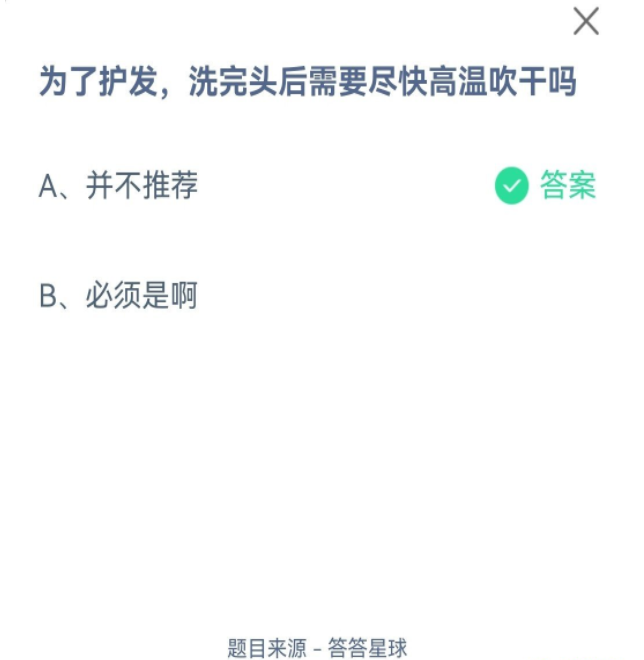Select answer A、并不推荐
This screenshot has height=660, width=644.
[x=119, y=186]
